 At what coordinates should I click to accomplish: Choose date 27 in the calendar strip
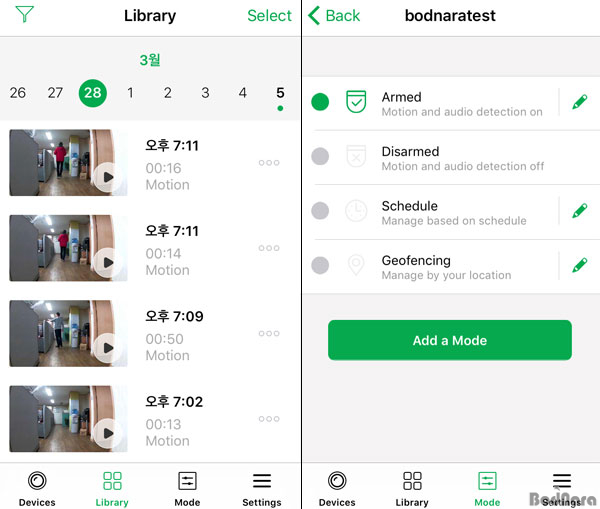click(x=55, y=93)
